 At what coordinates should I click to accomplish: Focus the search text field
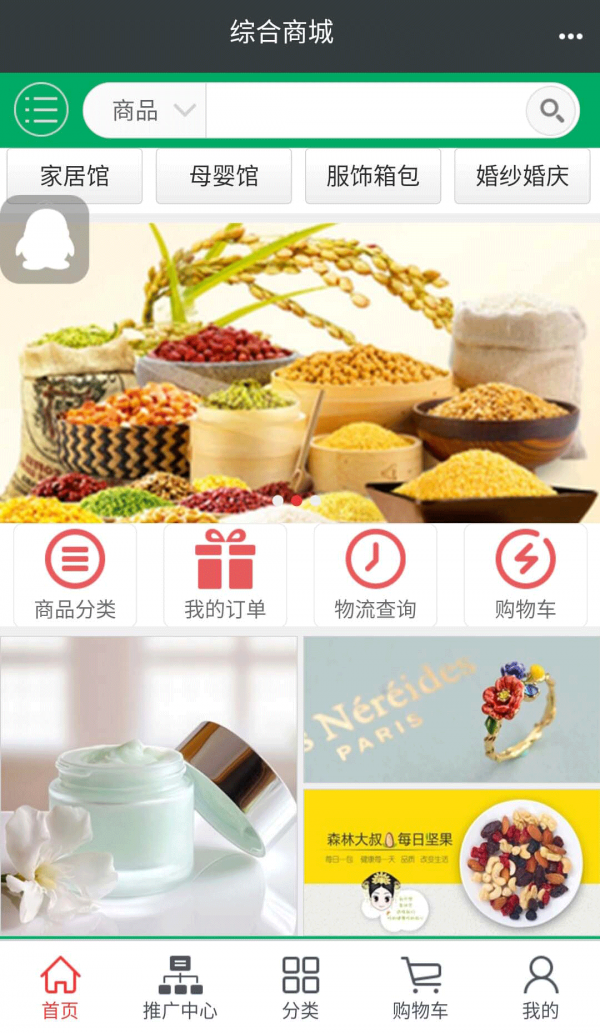pos(364,110)
